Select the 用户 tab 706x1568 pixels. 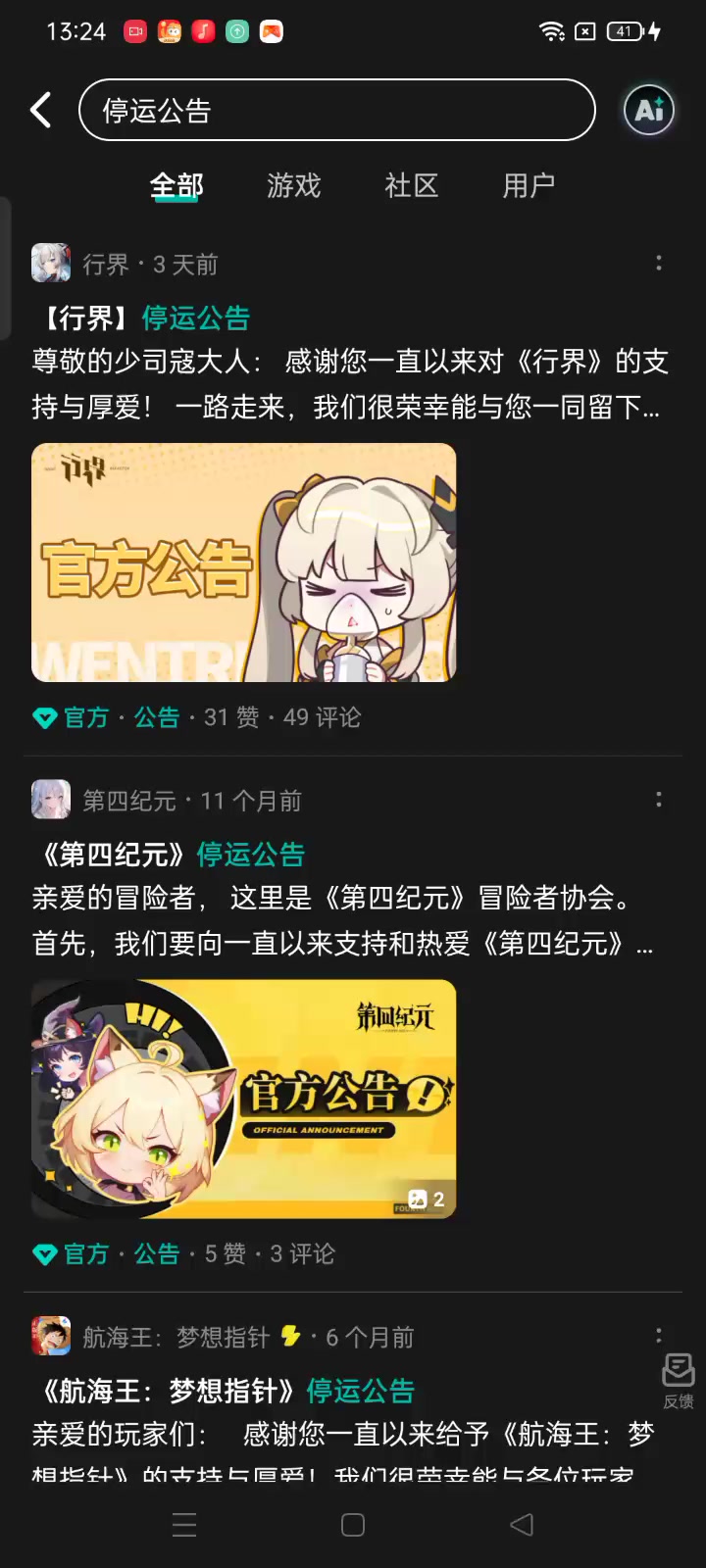pos(529,185)
